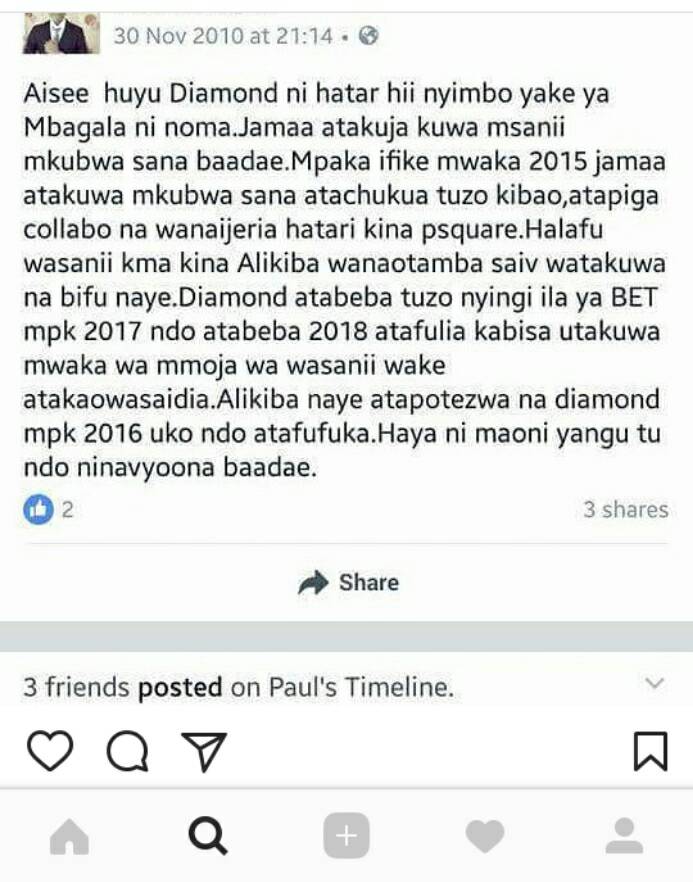Send this post via the paper plane icon
Image resolution: width=693 pixels, height=882 pixels.
[x=205, y=751]
